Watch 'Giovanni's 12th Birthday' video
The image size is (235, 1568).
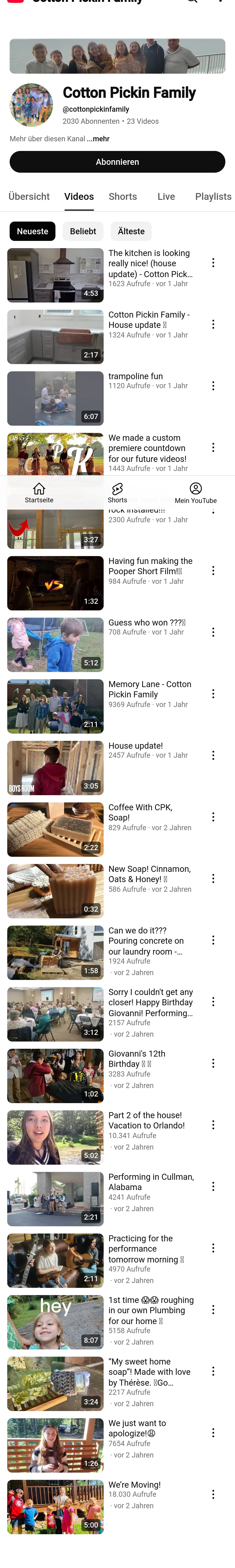[55, 1076]
